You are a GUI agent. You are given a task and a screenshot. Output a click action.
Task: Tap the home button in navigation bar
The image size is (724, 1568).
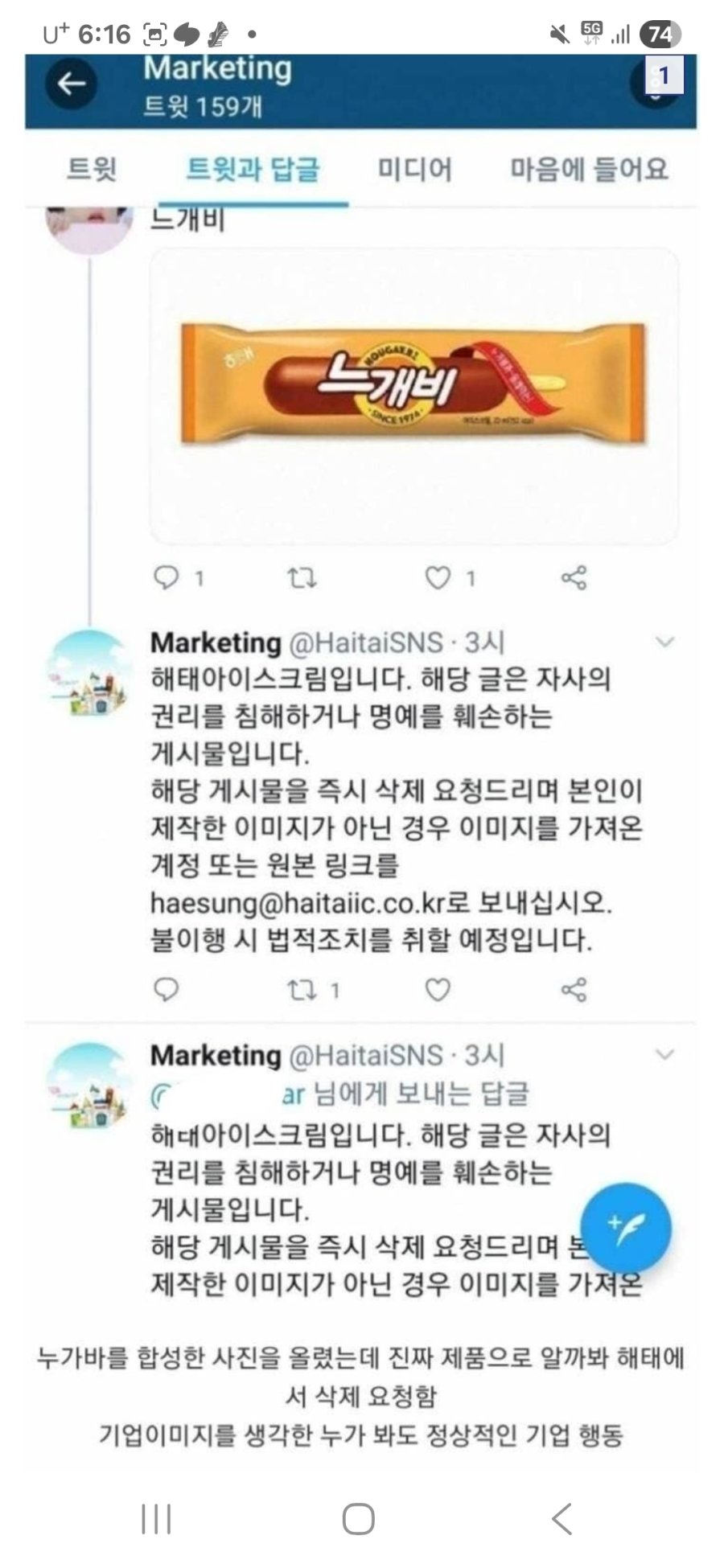click(x=359, y=1519)
